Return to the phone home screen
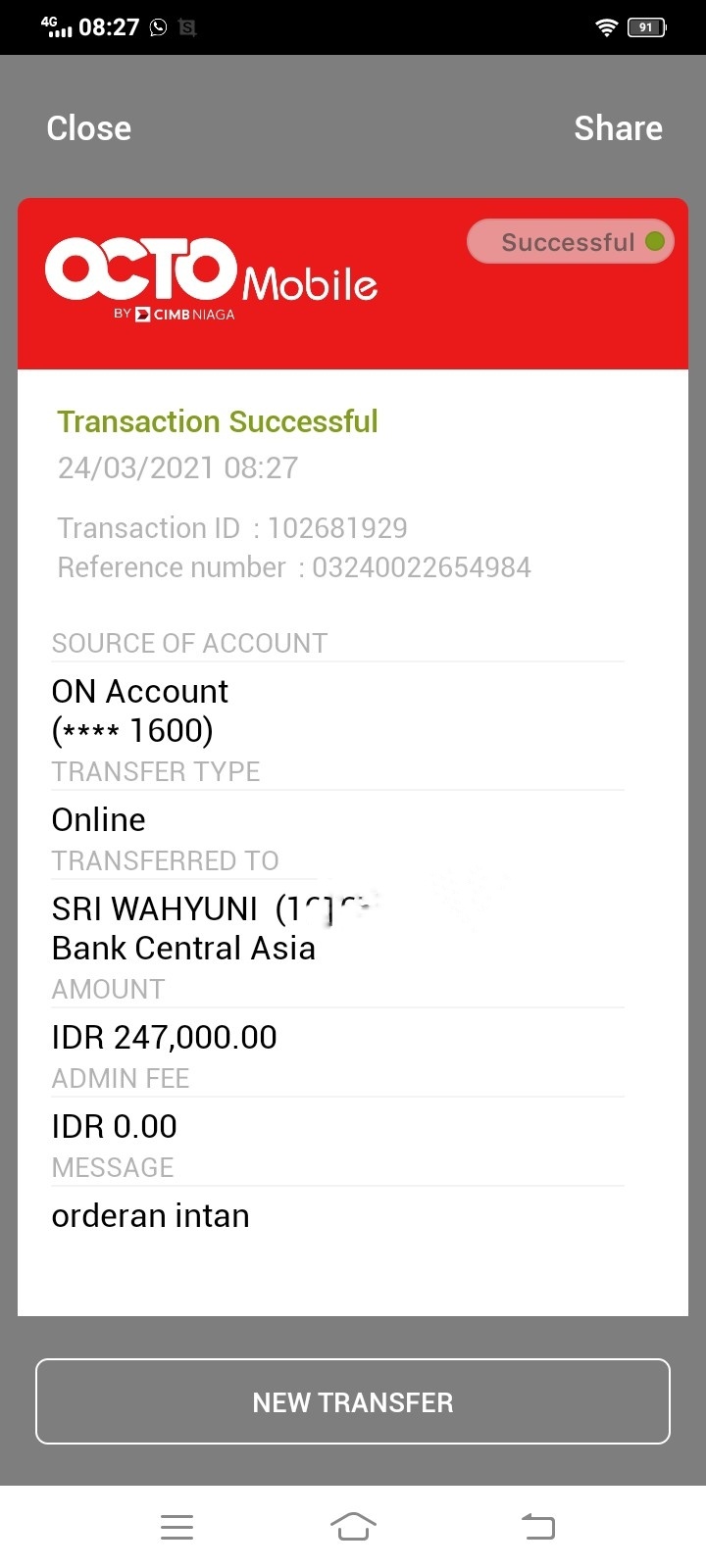This screenshot has height=1568, width=706. pyautogui.click(x=353, y=1526)
